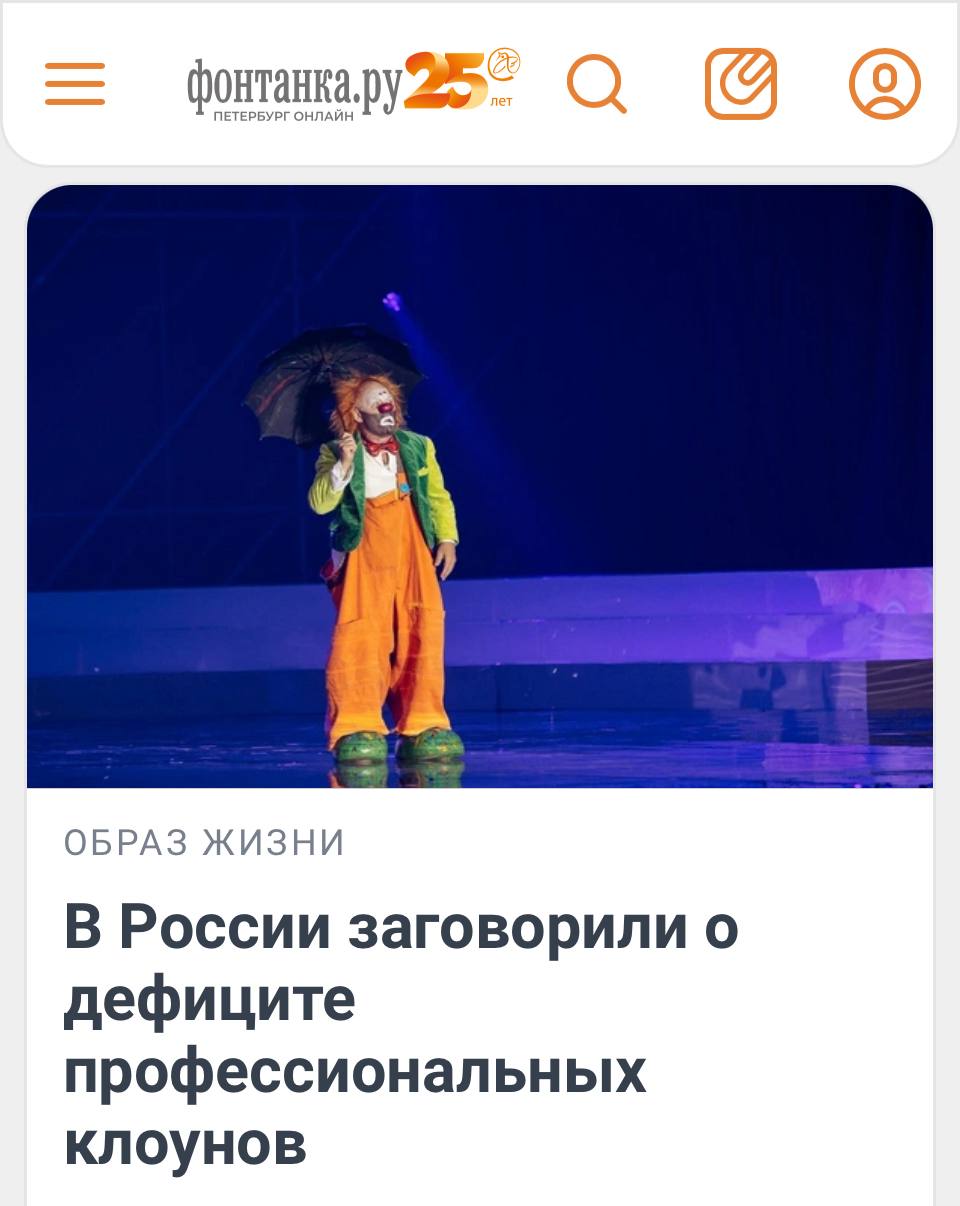Tap the write/submit news icon
Image resolution: width=960 pixels, height=1206 pixels.
(740, 84)
